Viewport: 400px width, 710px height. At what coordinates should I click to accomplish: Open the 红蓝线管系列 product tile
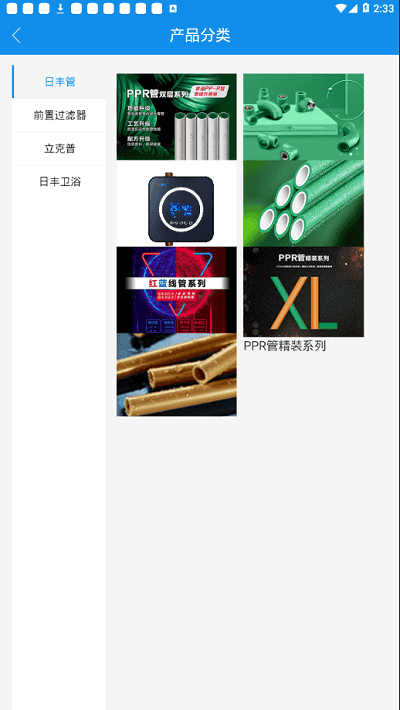177,290
